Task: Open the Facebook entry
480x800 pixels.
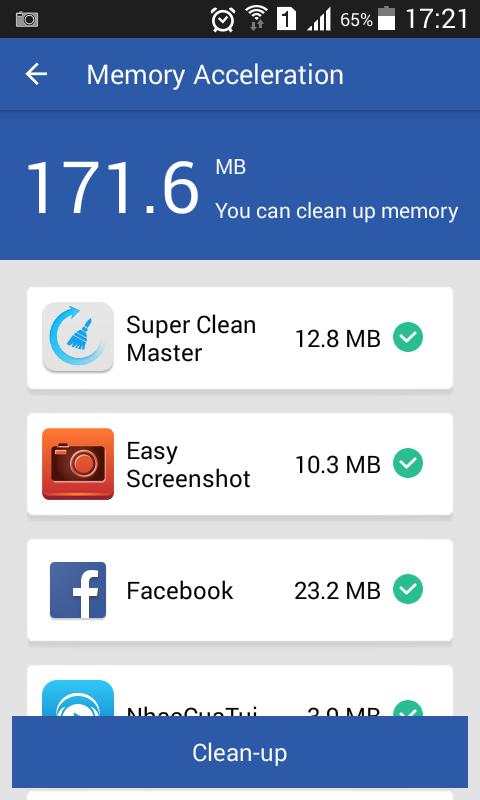Action: [240, 590]
